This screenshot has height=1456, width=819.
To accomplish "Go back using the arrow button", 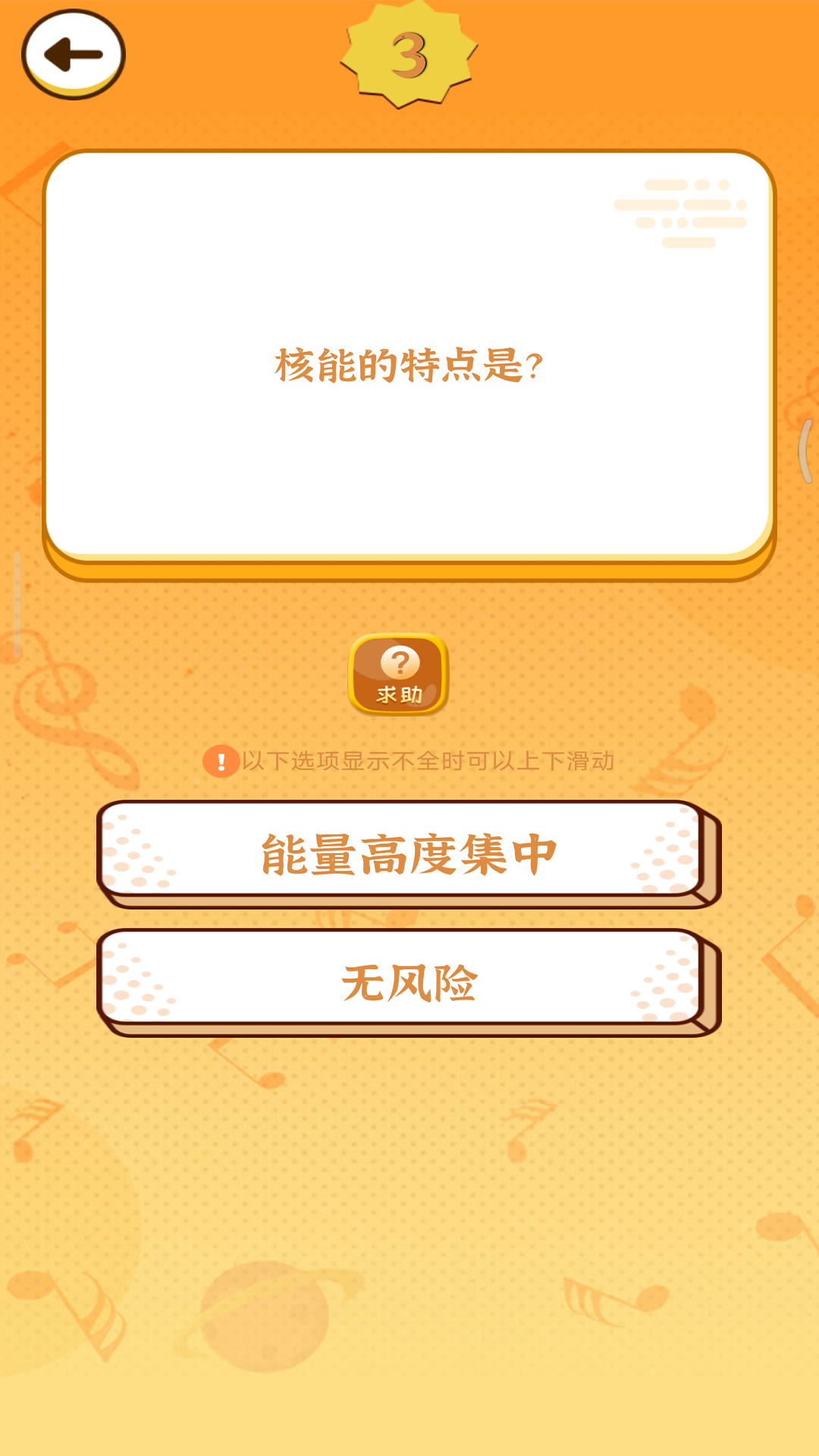I will [x=74, y=55].
